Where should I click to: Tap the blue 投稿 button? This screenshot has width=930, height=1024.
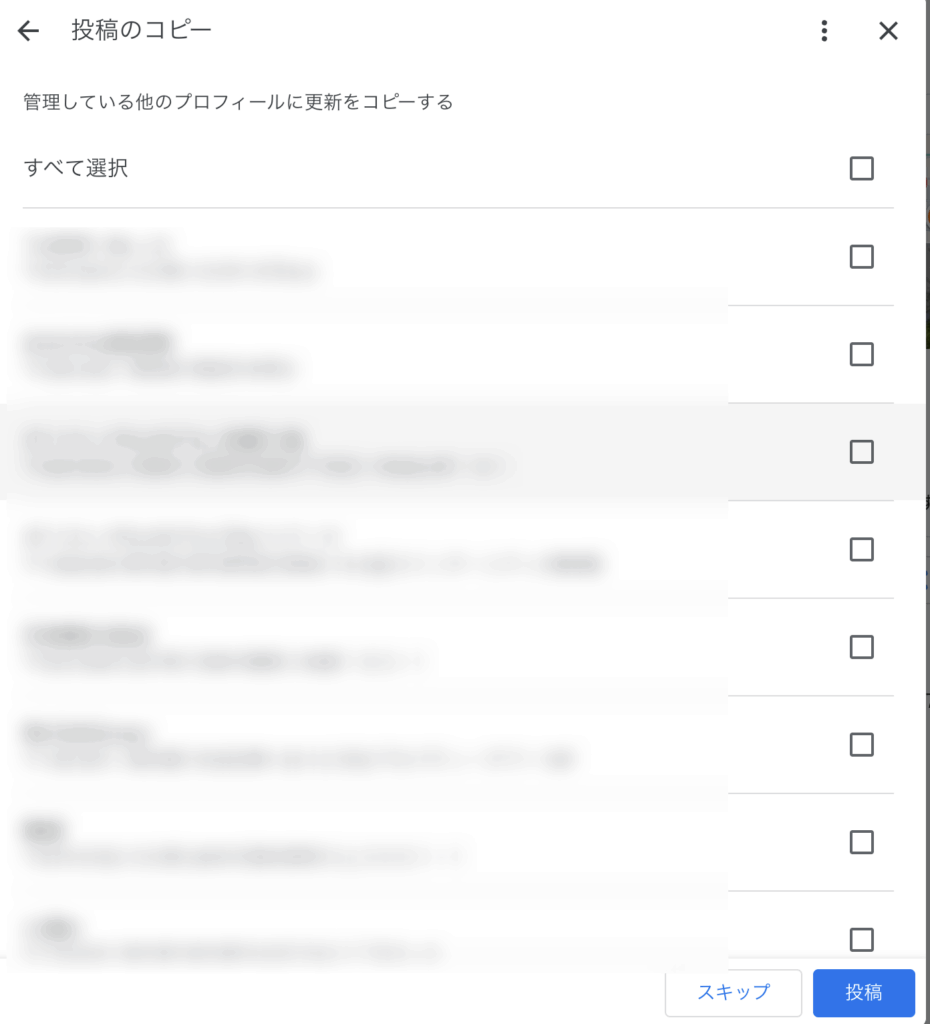pyautogui.click(x=863, y=992)
